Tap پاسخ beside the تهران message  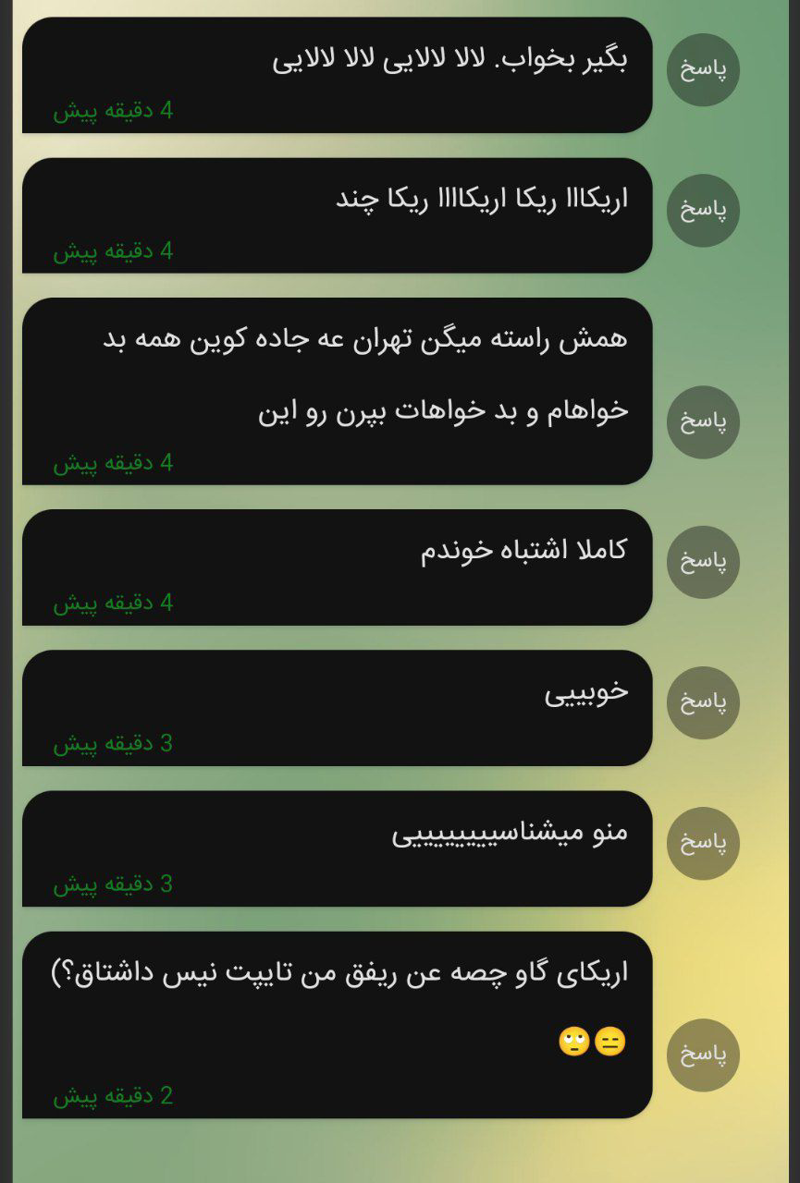703,422
